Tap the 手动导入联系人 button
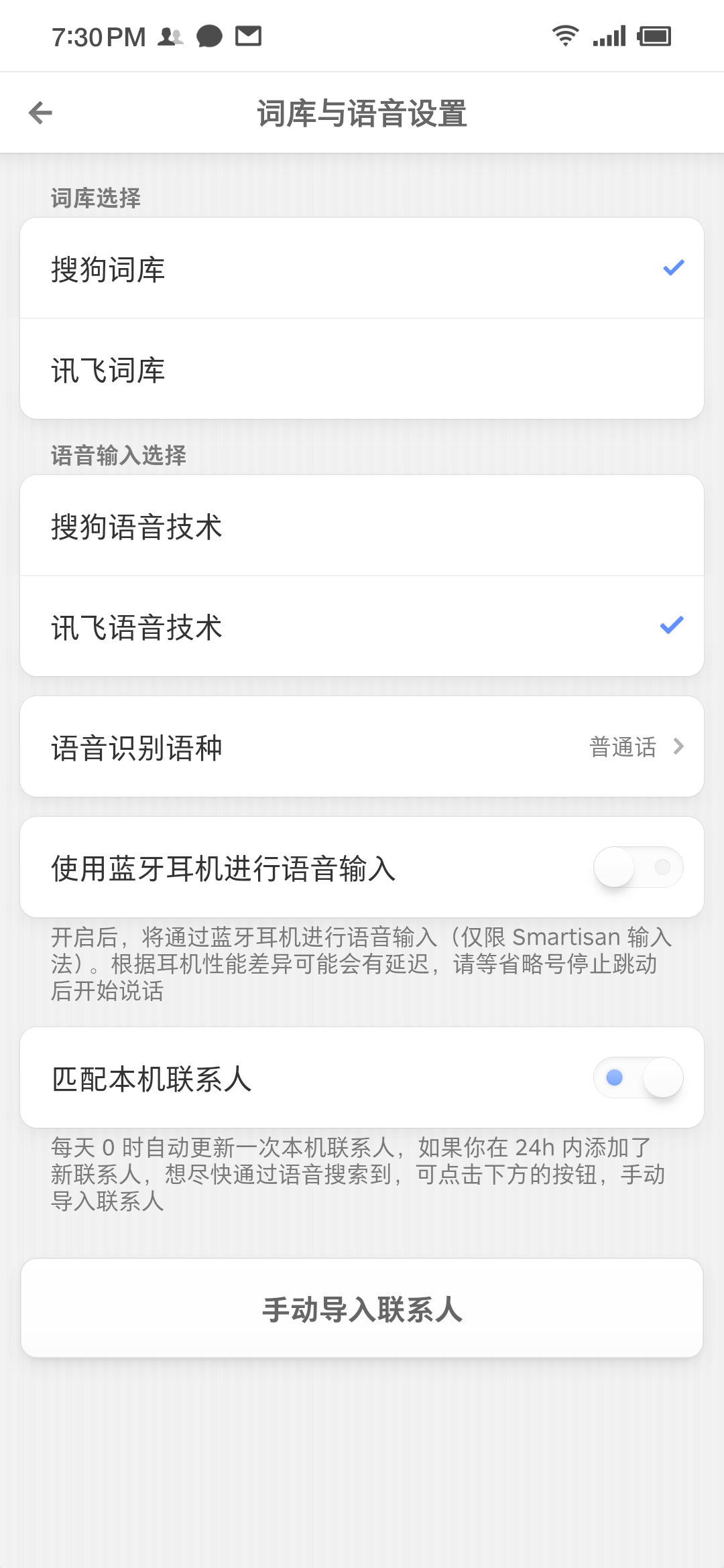 (362, 1307)
